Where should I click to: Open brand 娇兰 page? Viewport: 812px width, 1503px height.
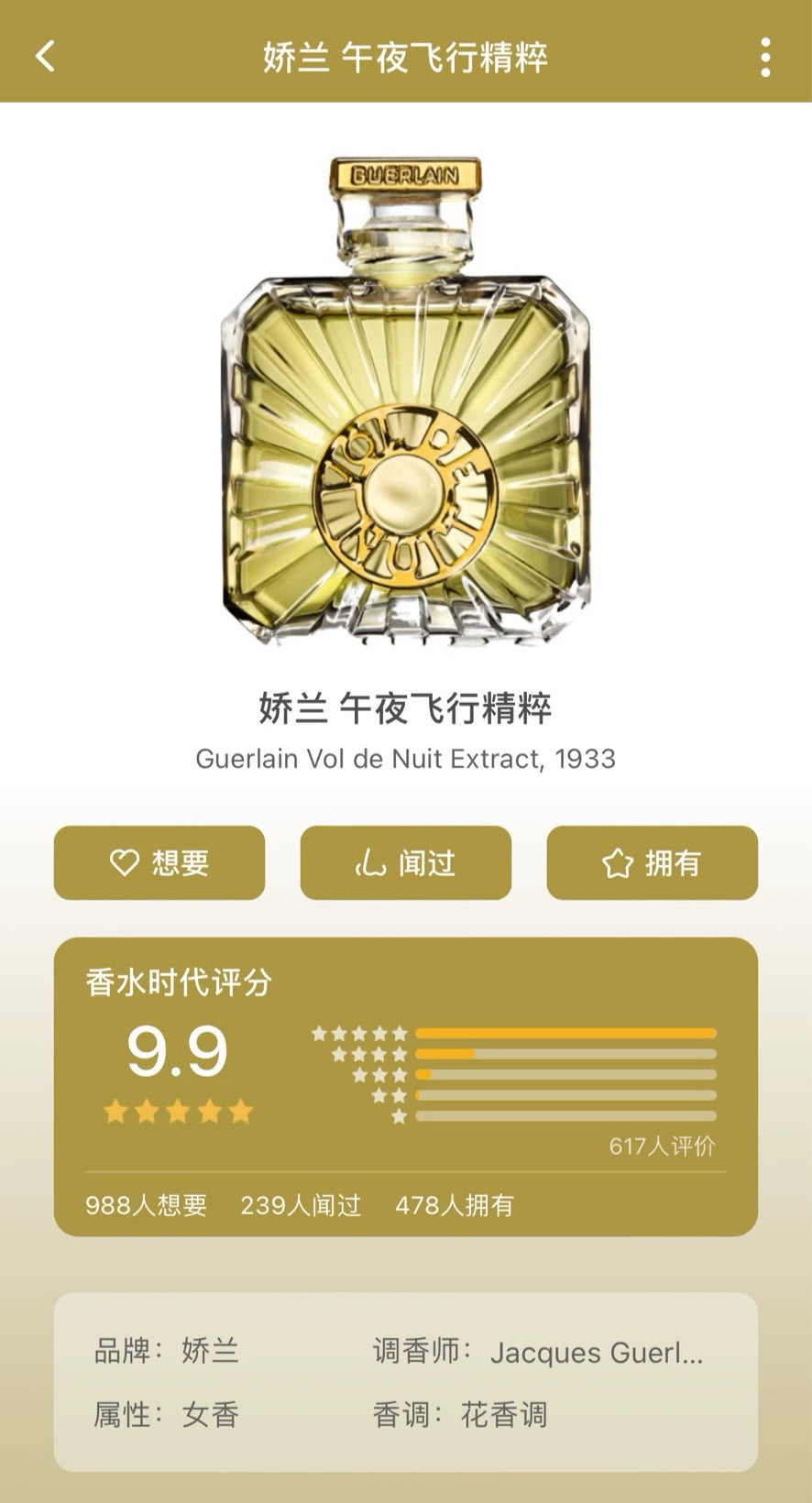tap(210, 1351)
